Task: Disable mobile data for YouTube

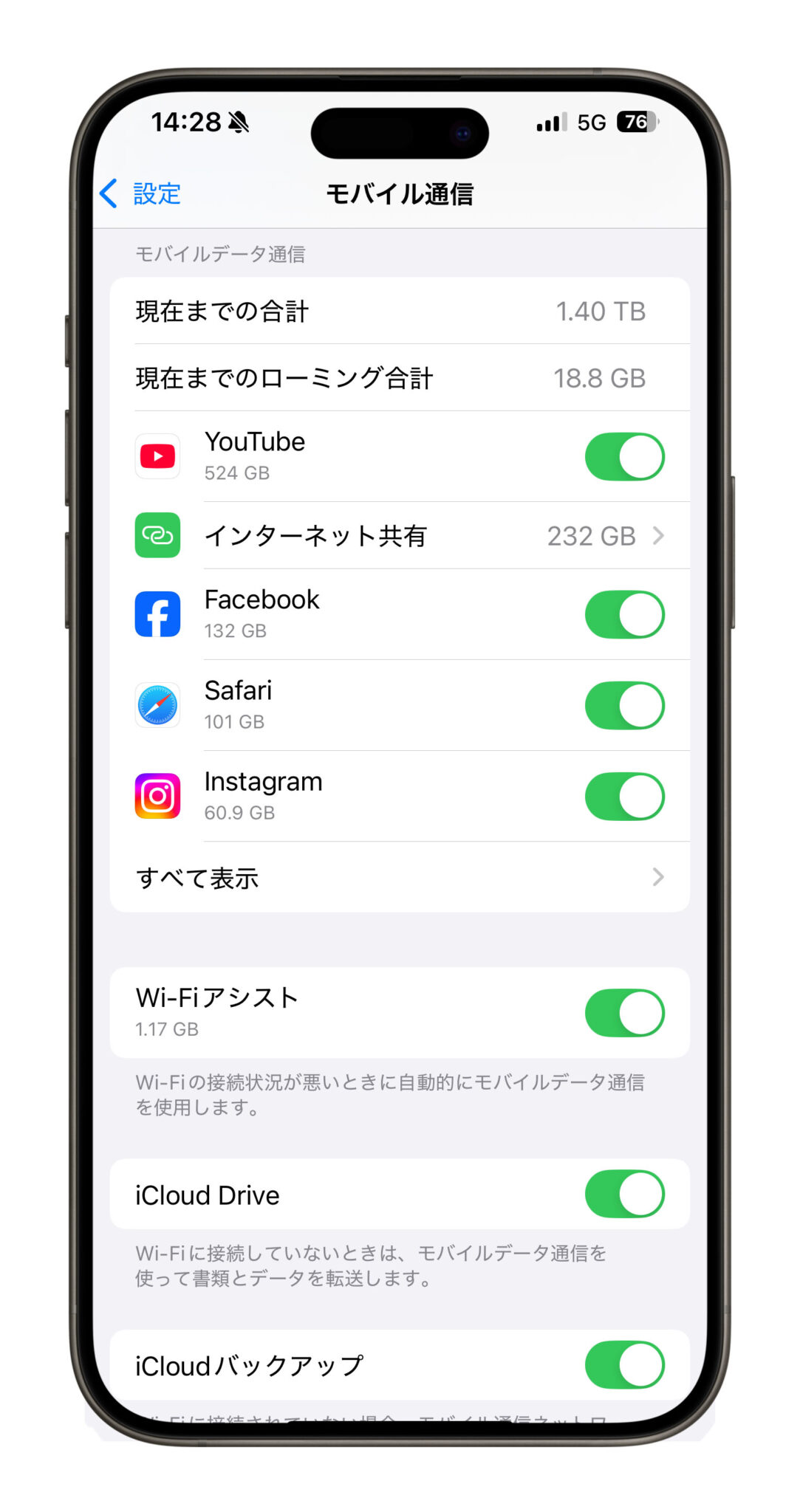Action: [x=624, y=457]
